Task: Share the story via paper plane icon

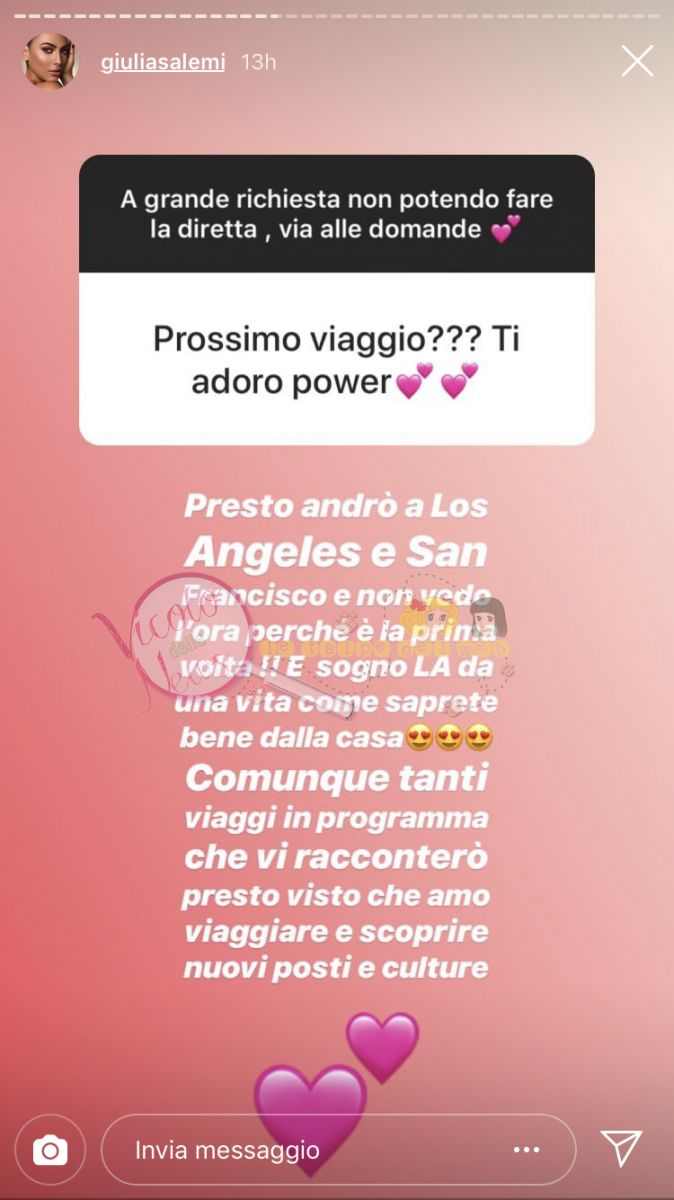Action: (x=621, y=1150)
